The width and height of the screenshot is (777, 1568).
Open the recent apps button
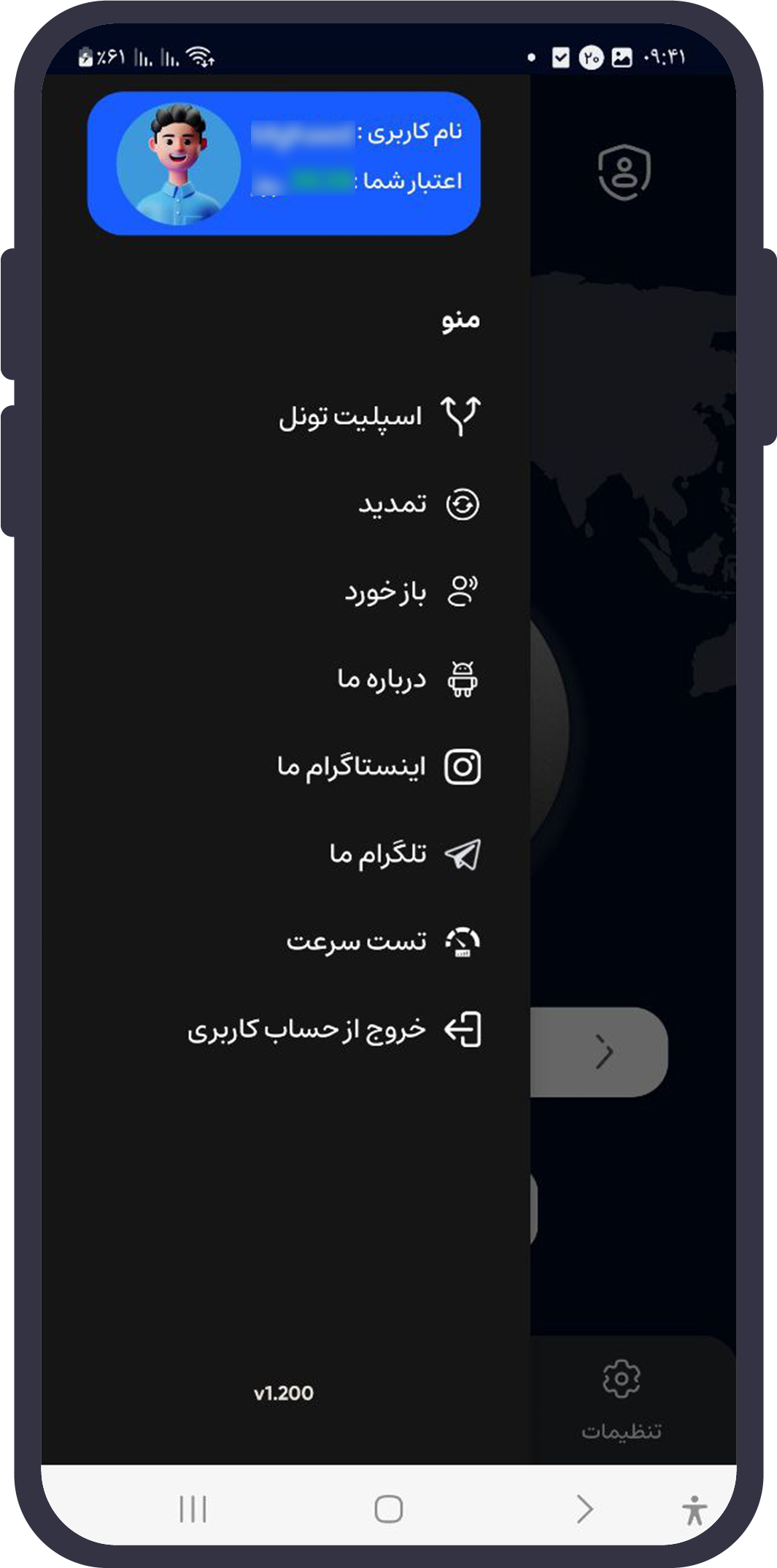193,1509
